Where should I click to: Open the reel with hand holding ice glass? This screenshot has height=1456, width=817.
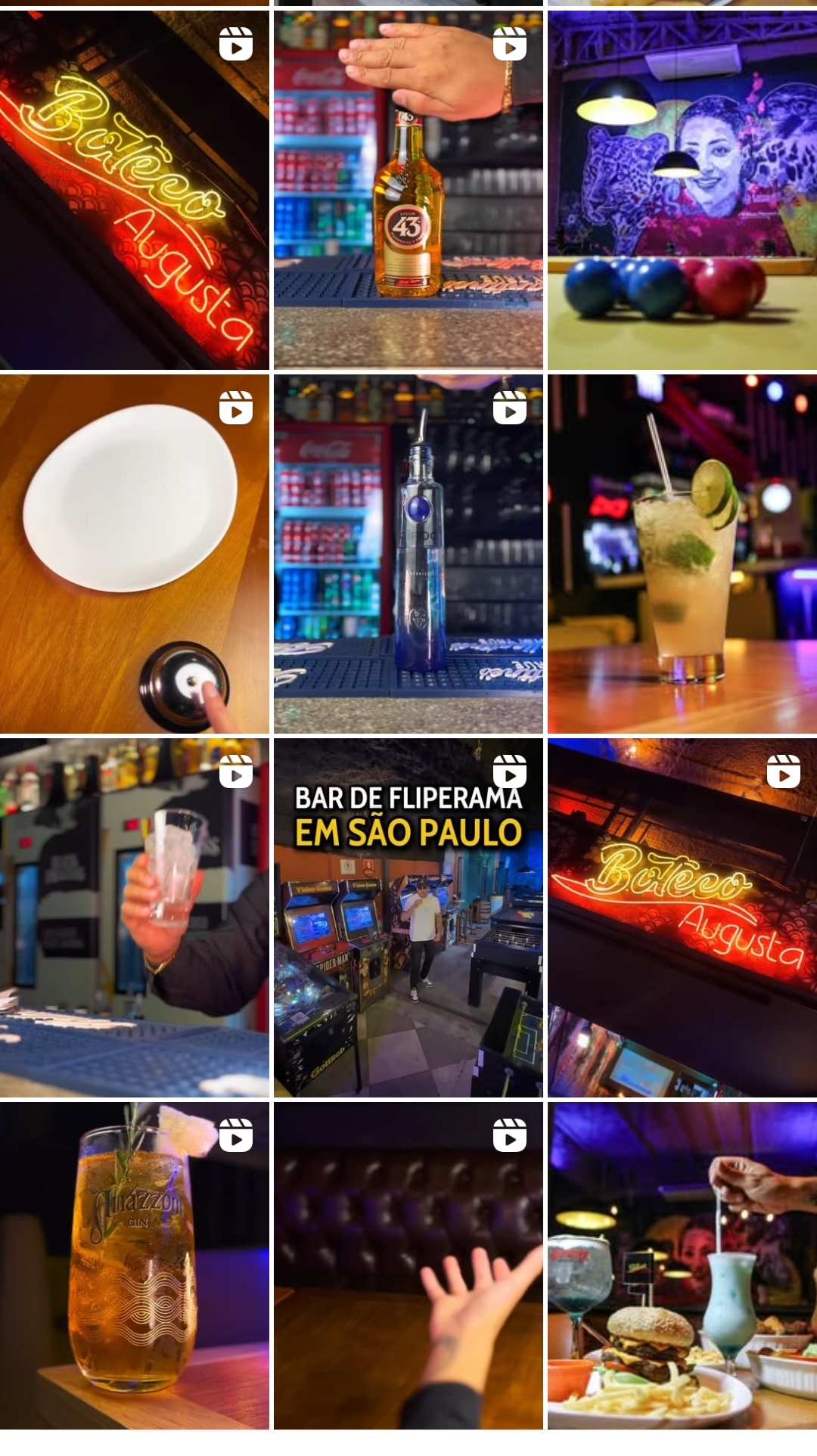click(134, 917)
